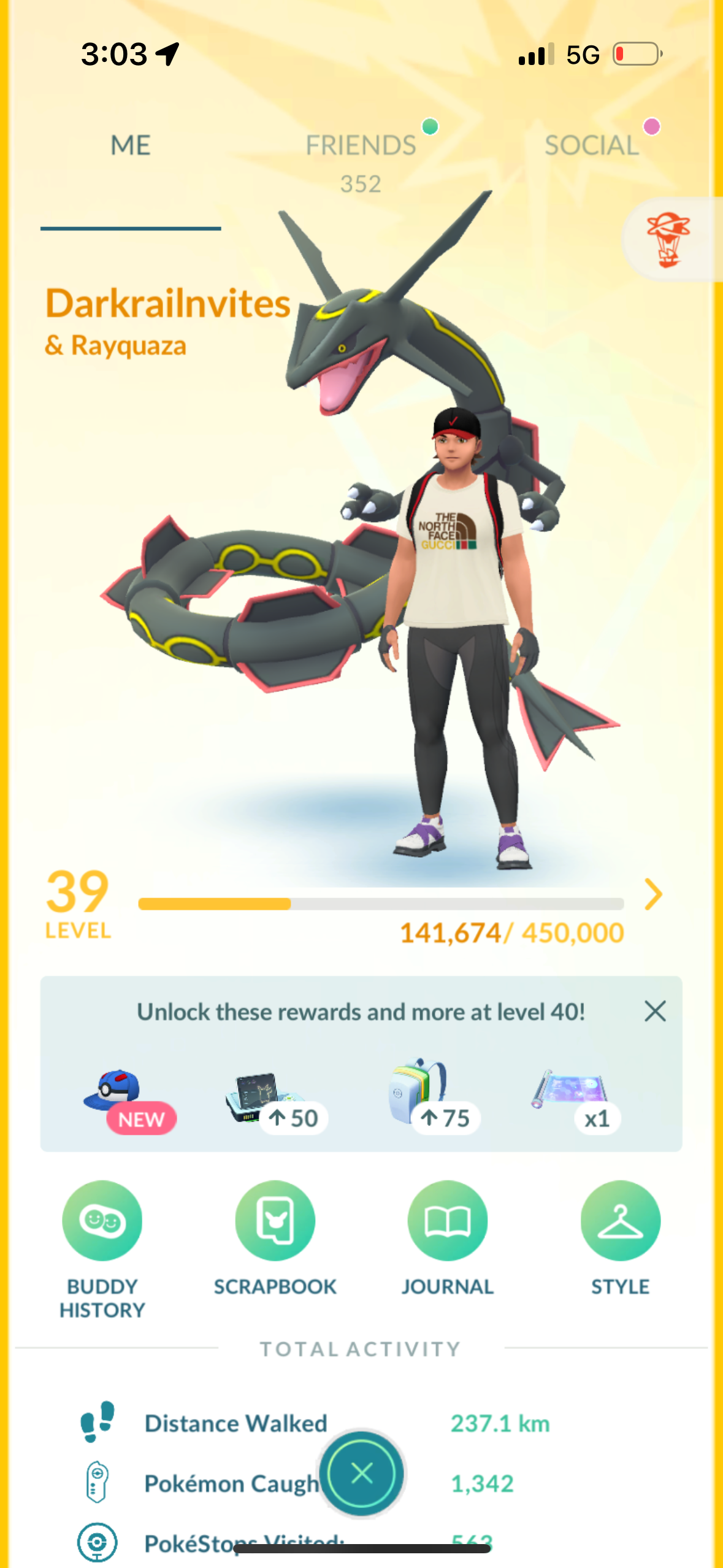Open the Journal
The width and height of the screenshot is (723, 1568).
click(448, 1221)
